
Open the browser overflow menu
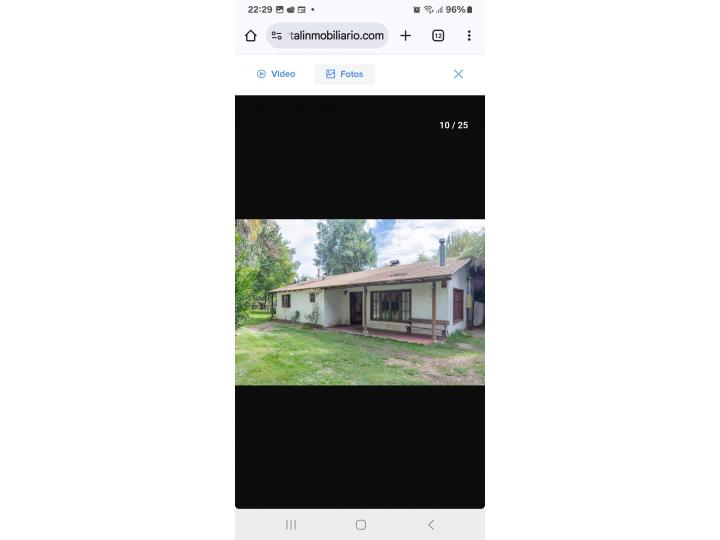click(x=469, y=36)
